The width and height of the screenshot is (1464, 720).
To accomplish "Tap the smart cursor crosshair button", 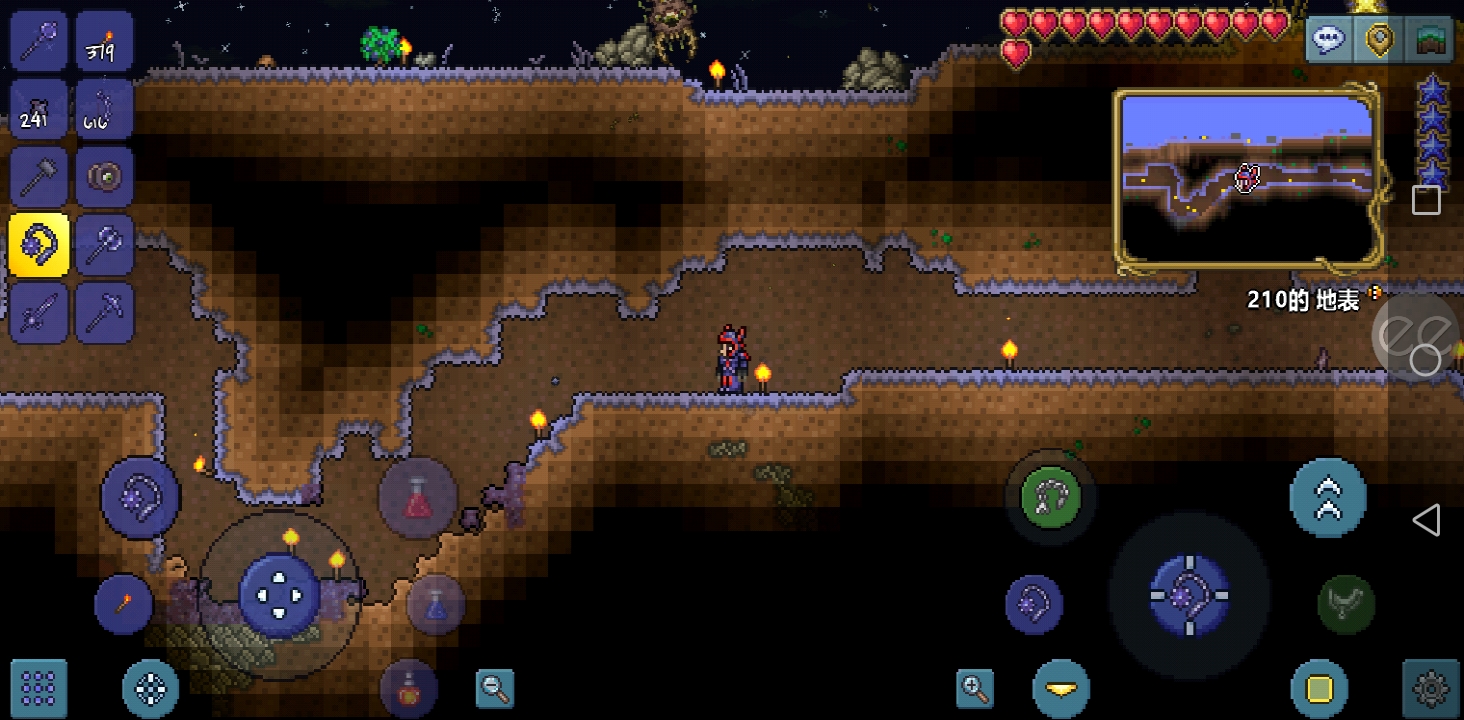I will pos(150,688).
